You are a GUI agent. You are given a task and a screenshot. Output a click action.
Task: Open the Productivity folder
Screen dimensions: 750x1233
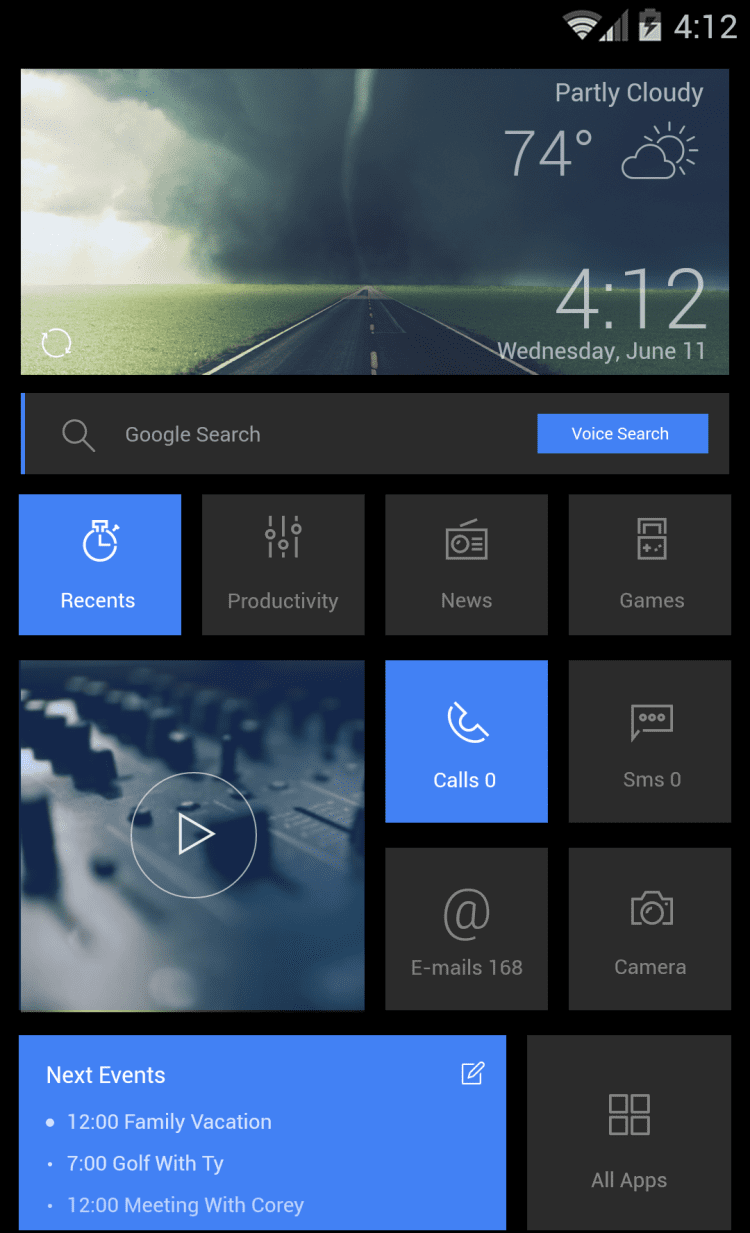283,564
